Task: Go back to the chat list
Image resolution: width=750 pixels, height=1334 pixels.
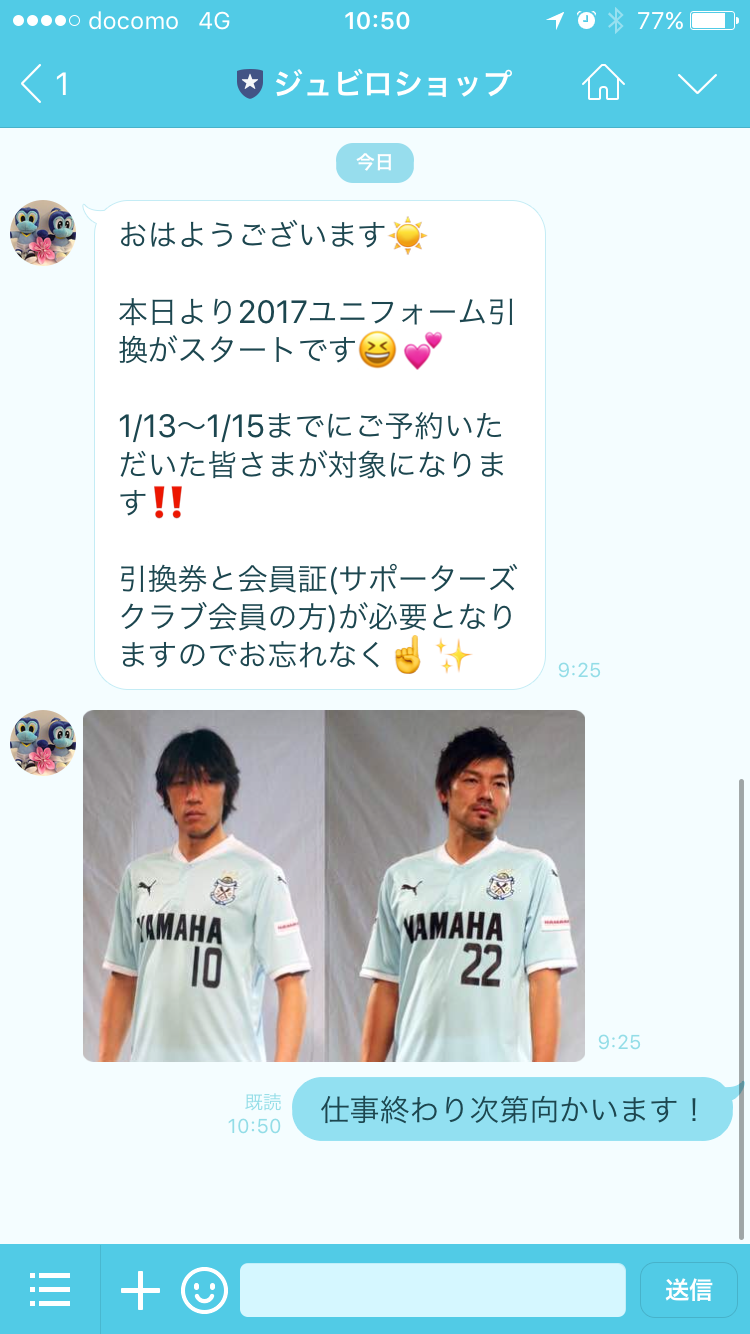Action: [x=44, y=84]
